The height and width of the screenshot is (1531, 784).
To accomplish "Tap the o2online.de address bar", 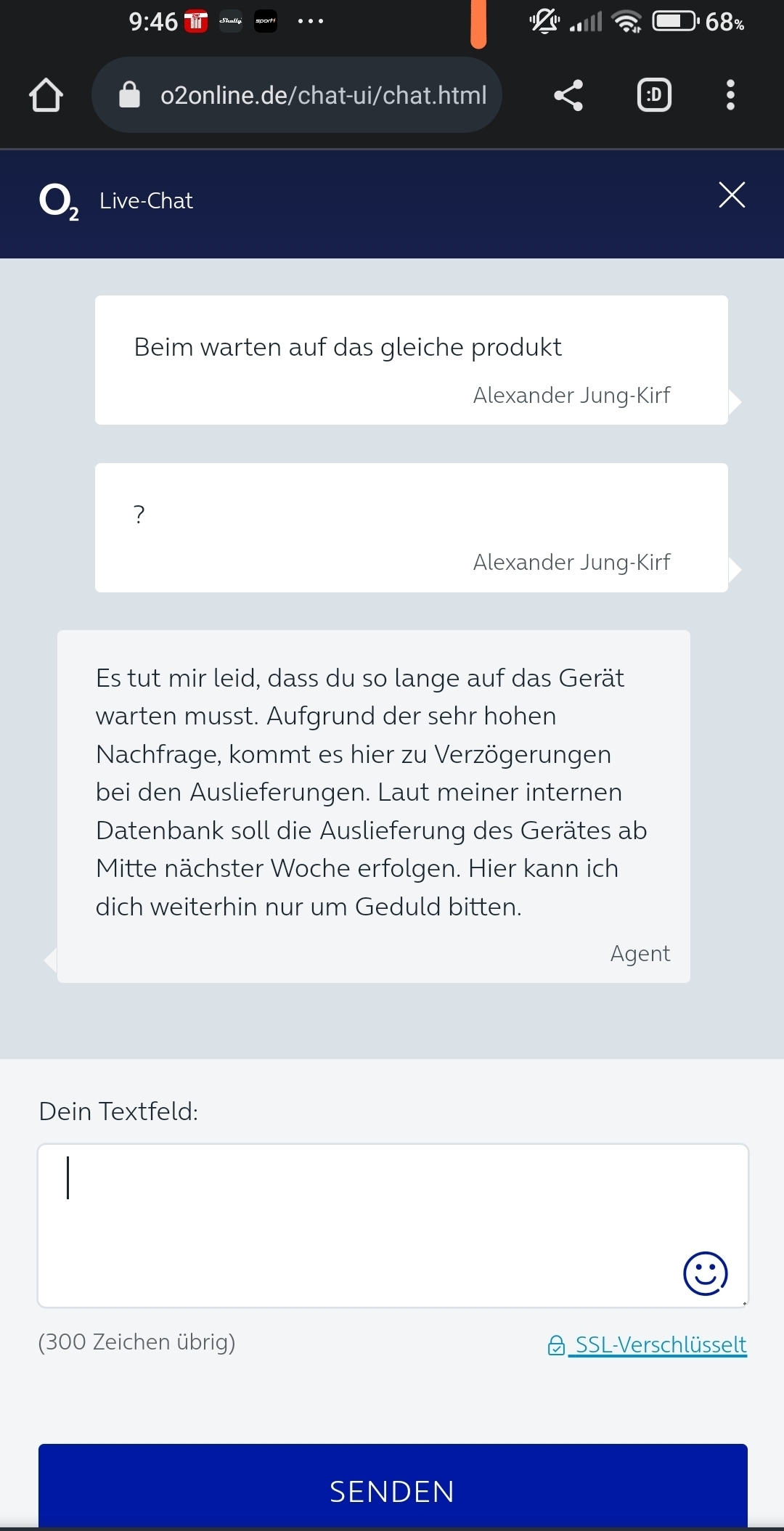I will [x=297, y=95].
